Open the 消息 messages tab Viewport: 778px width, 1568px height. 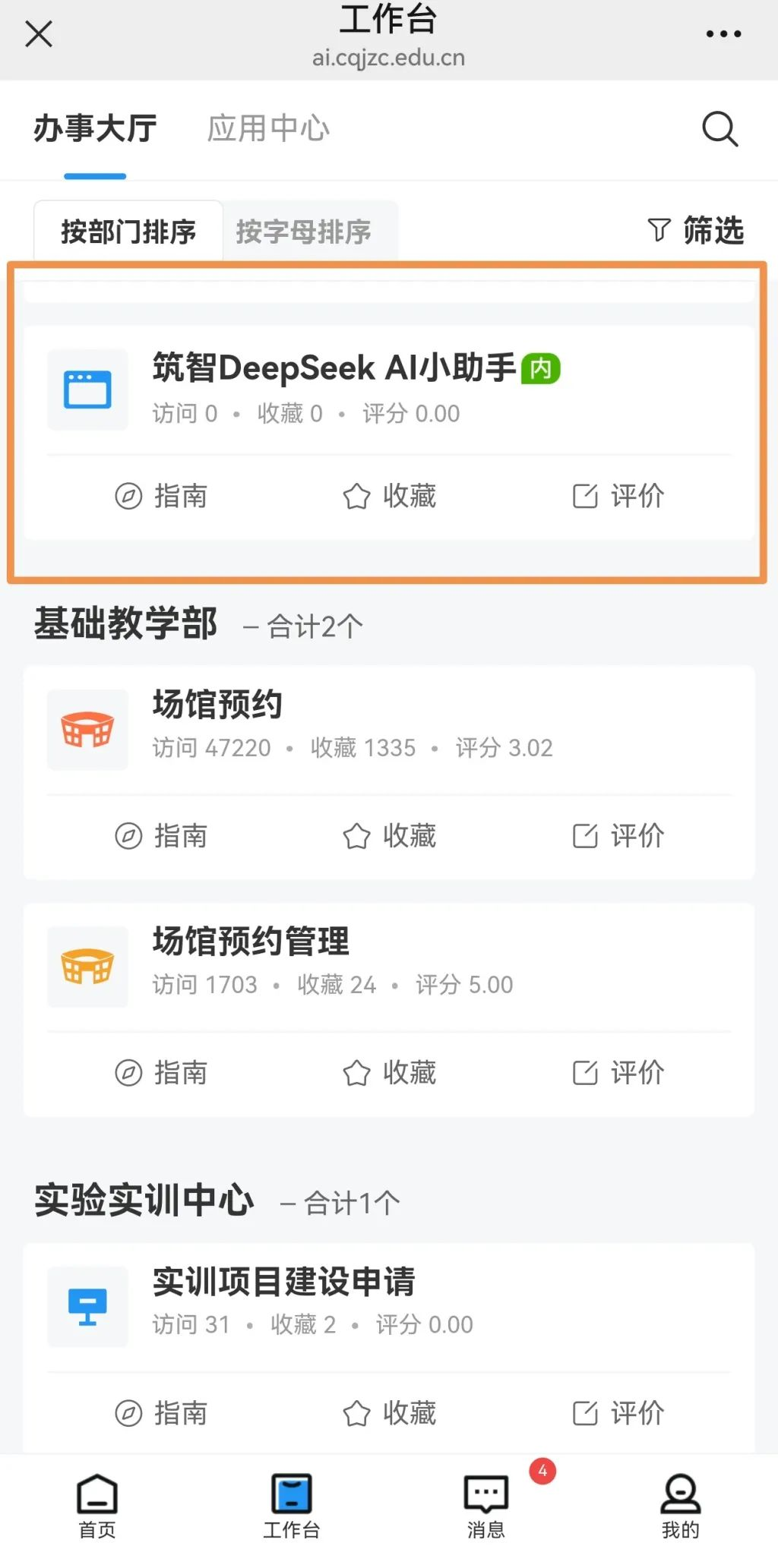click(486, 1507)
